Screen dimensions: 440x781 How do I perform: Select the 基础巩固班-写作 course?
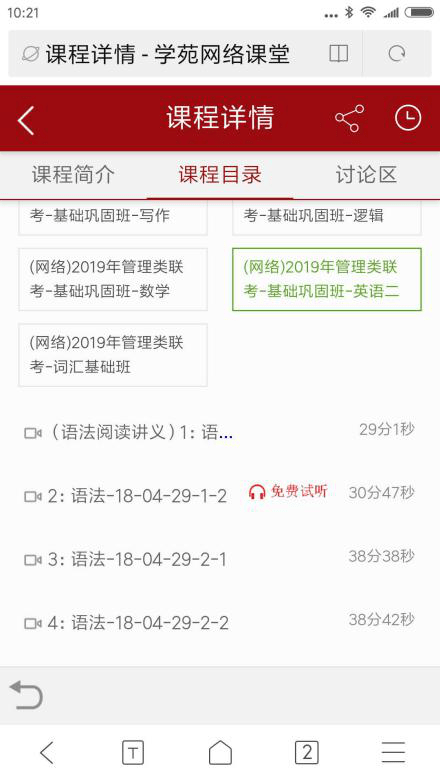coord(113,217)
